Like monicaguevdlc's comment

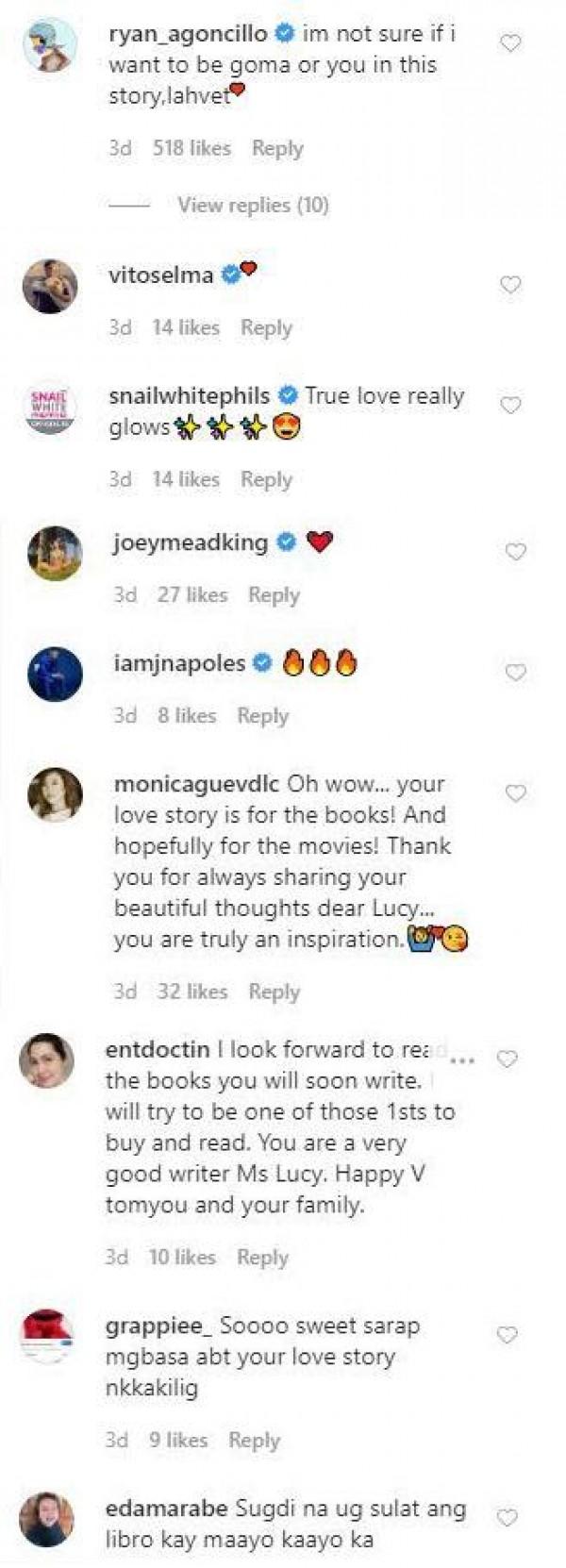[515, 793]
